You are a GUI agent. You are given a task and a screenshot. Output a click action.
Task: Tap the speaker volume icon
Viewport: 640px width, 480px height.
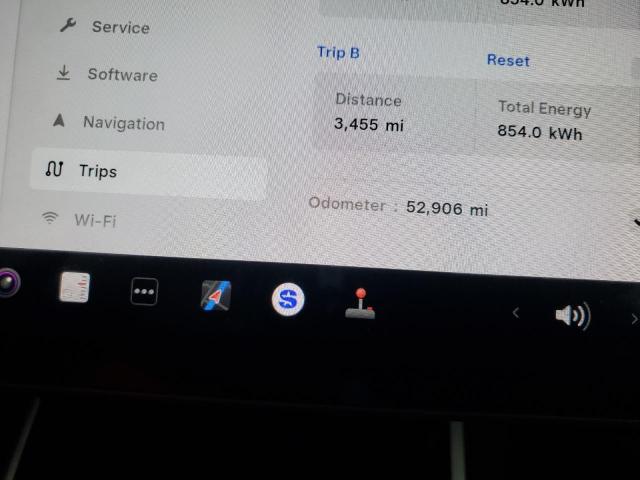tap(571, 317)
